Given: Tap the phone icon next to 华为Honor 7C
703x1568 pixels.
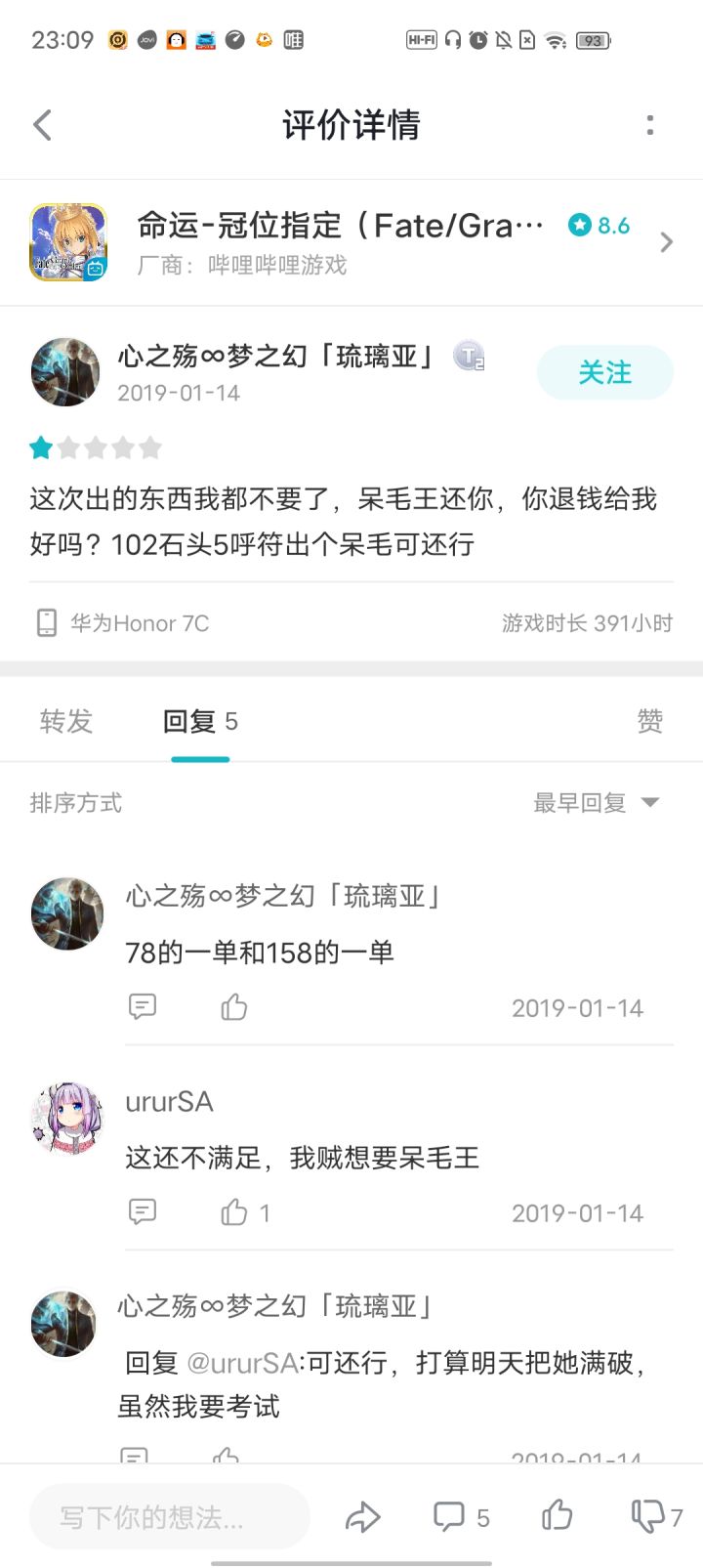Looking at the screenshot, I should (45, 621).
